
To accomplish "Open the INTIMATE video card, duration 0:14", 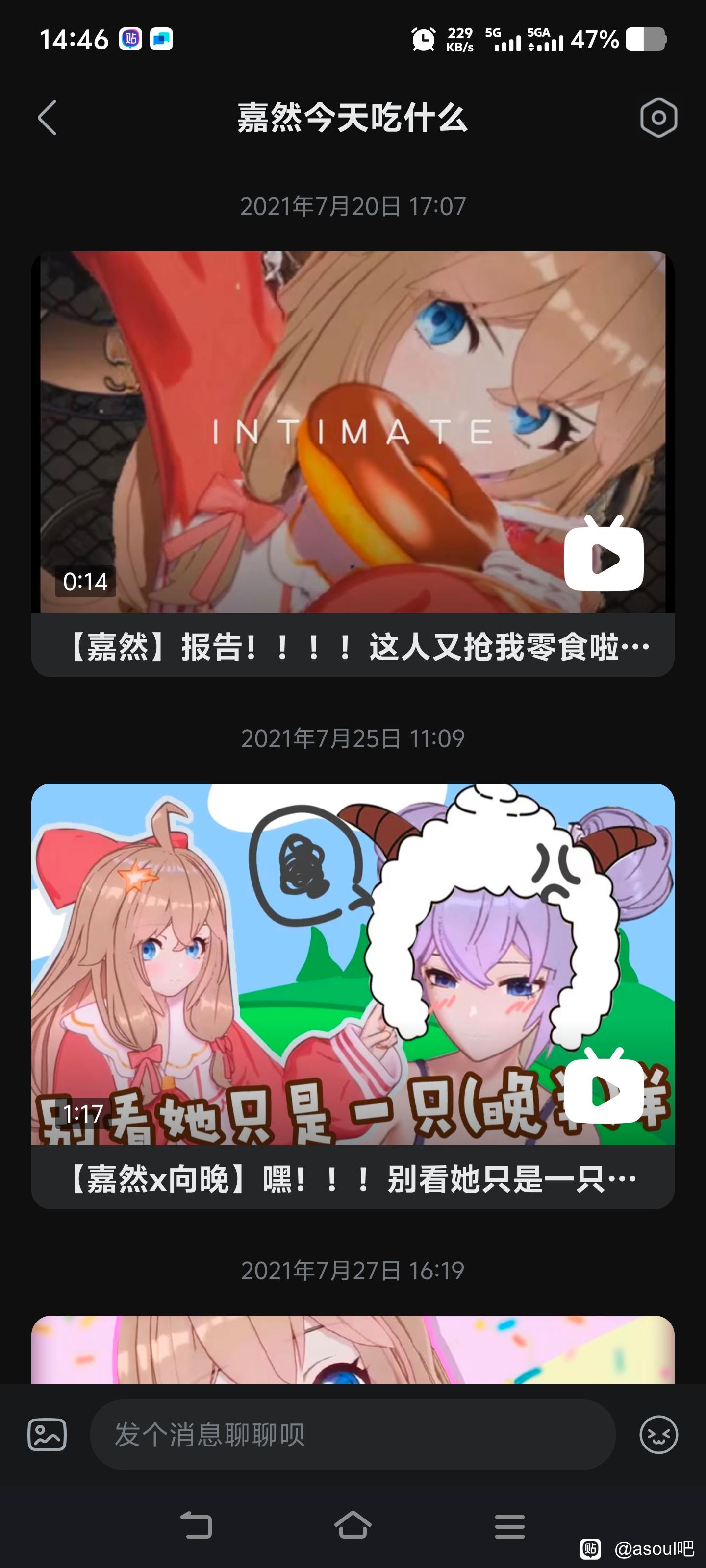I will tap(353, 432).
